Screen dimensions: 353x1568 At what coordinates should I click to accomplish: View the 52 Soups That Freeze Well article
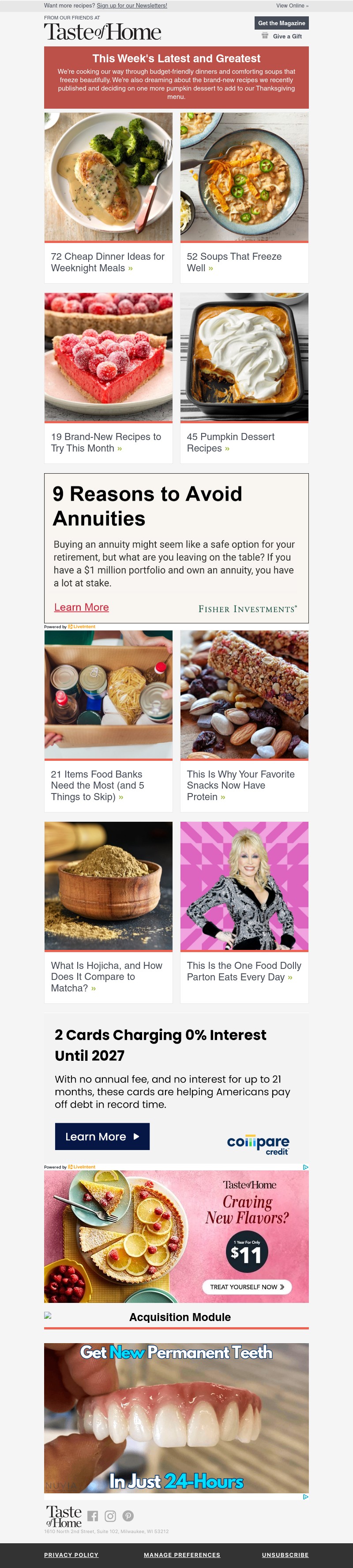tap(234, 262)
